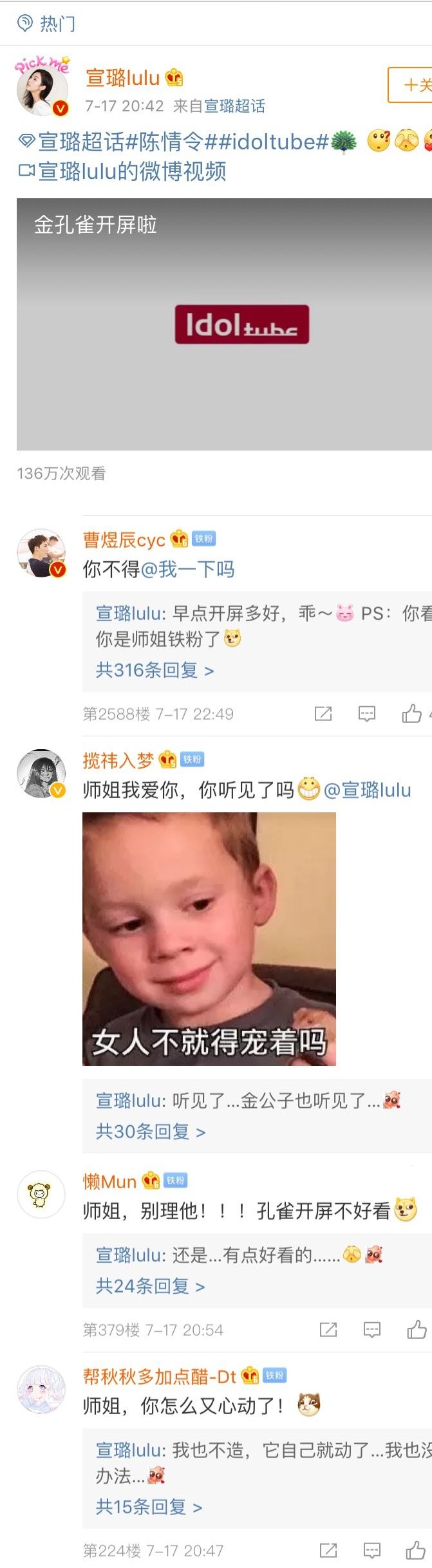Reply to 曹煜辰cyc's comment
This screenshot has height=1568, width=432.
point(367,713)
